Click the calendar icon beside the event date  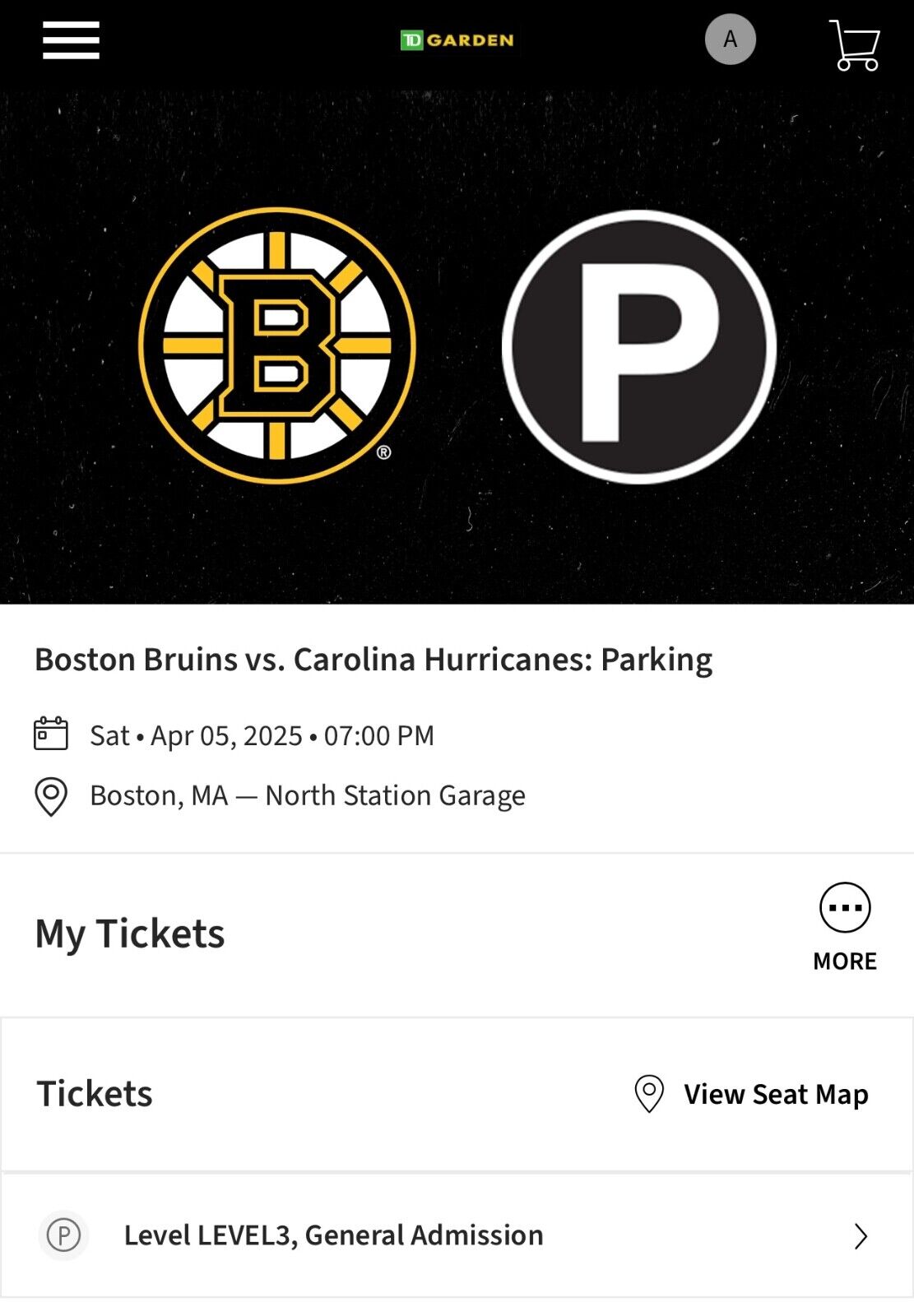tap(49, 734)
